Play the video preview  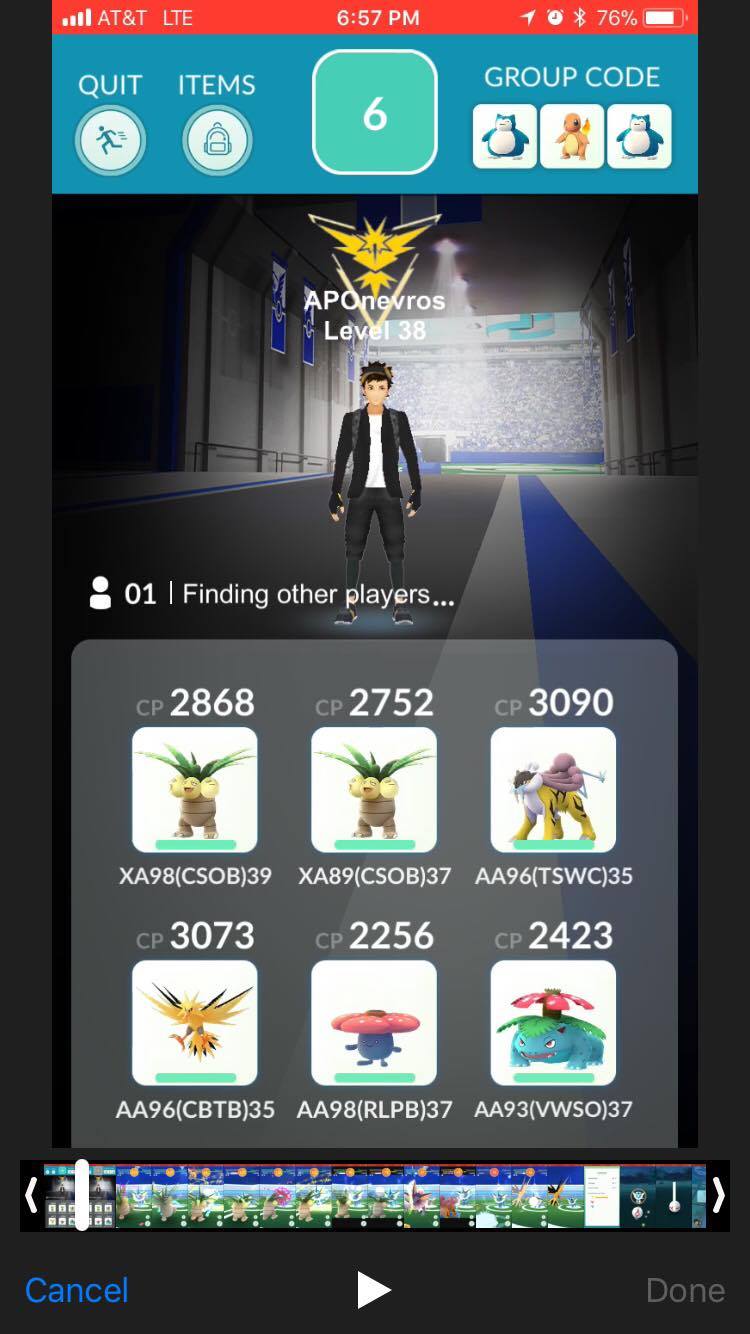pos(374,1290)
